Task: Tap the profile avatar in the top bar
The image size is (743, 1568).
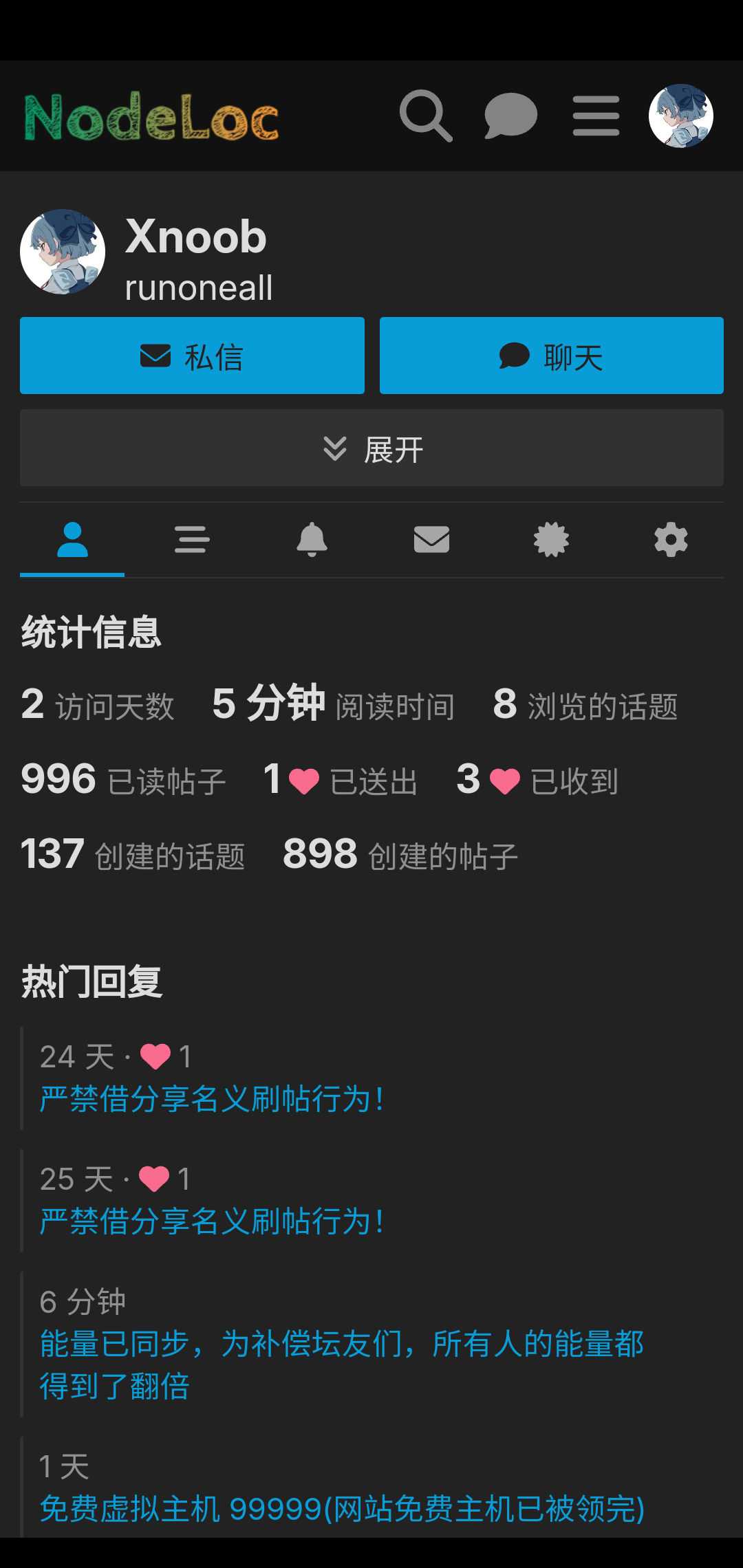Action: tap(680, 116)
